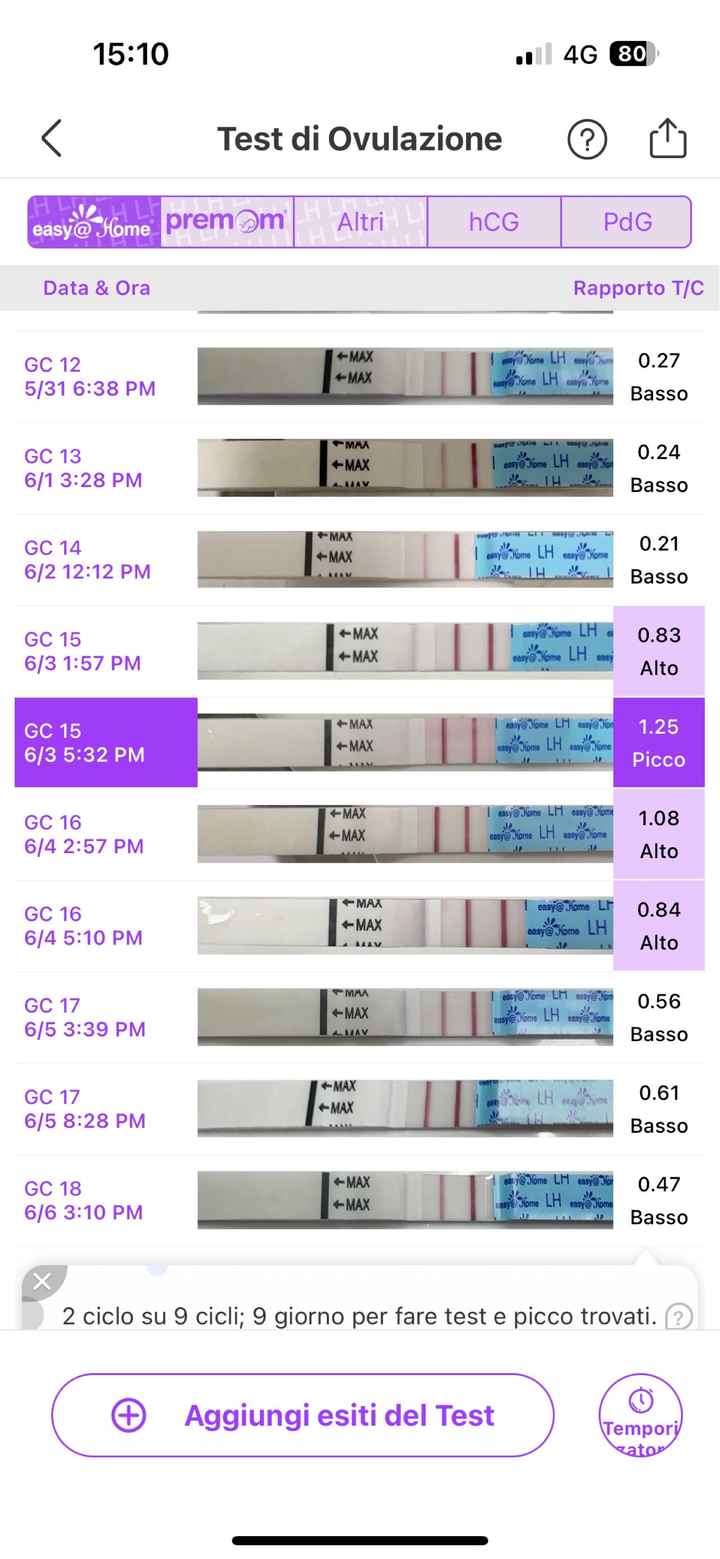Switch to the PdG tab
The image size is (720, 1559).
(x=627, y=222)
